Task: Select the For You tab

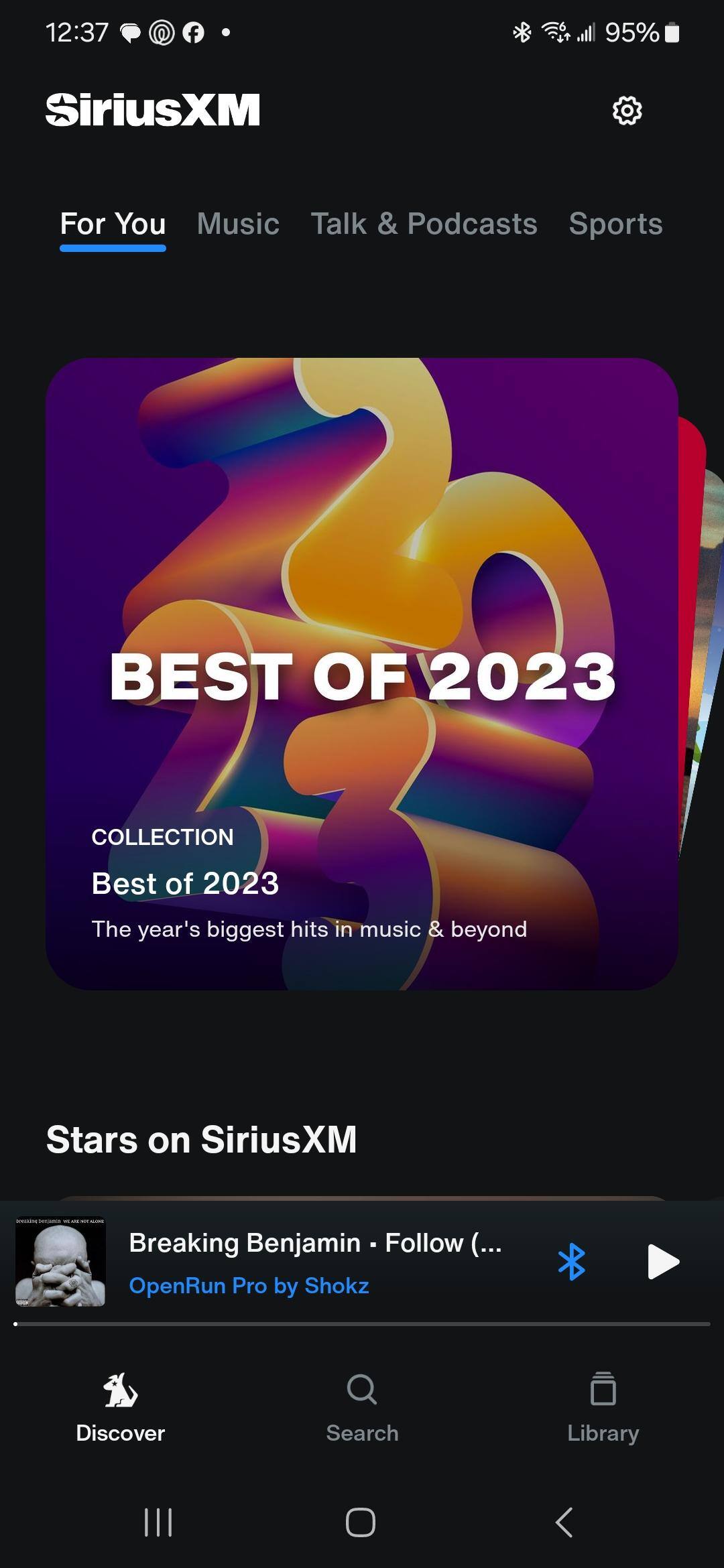Action: click(x=113, y=224)
